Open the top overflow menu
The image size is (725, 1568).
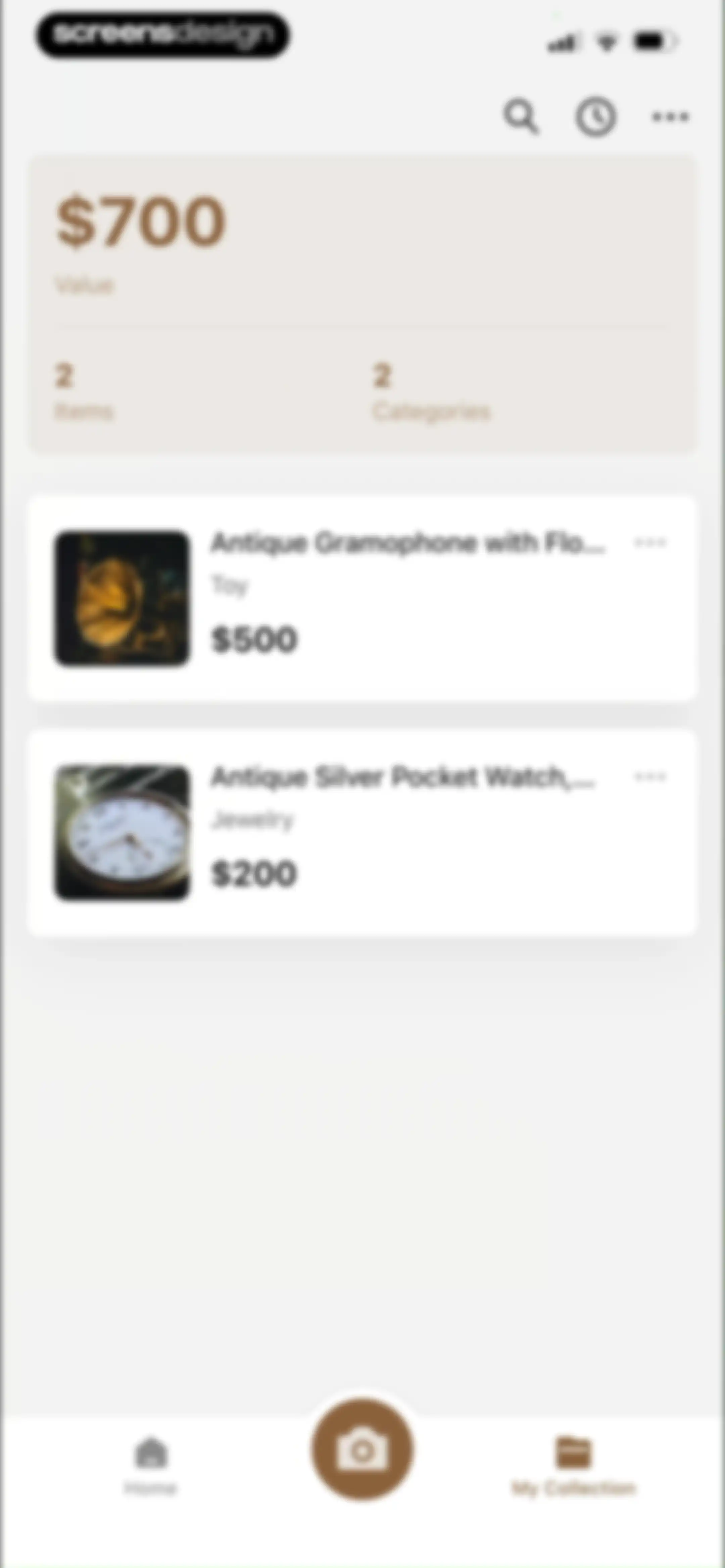670,116
